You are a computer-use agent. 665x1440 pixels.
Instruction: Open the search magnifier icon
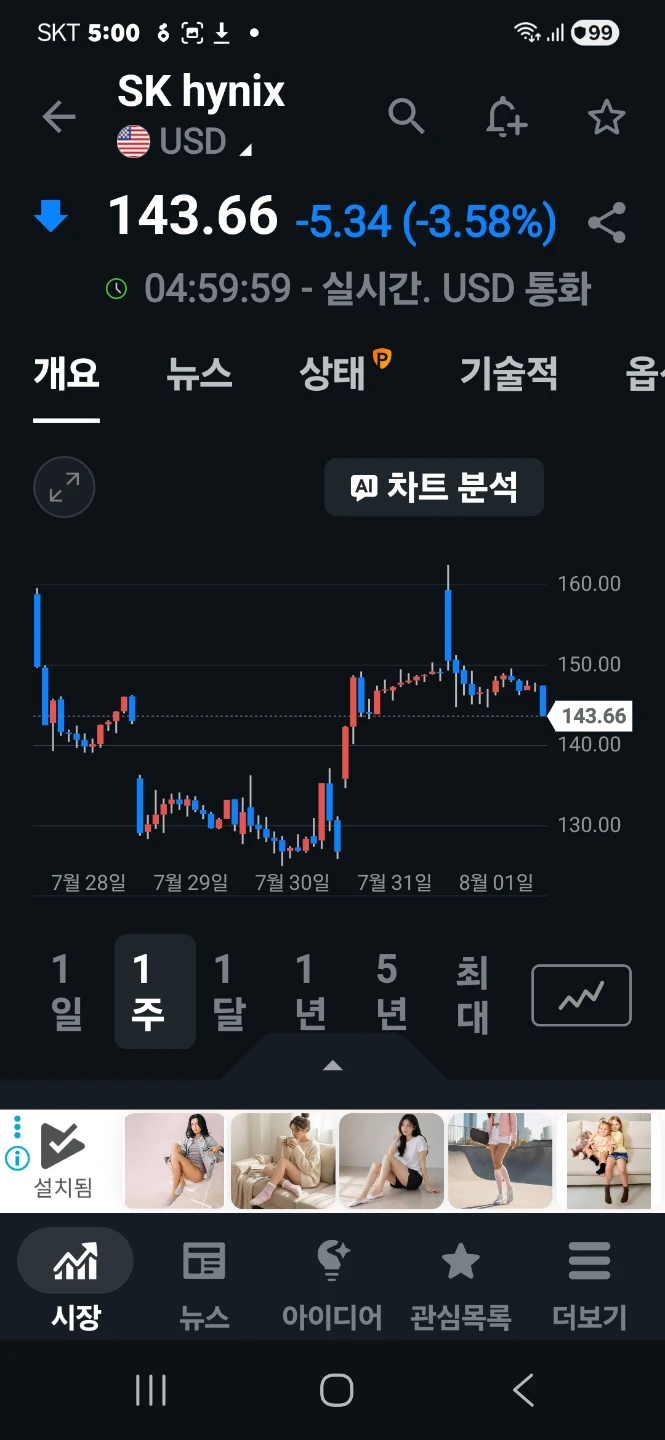click(406, 116)
